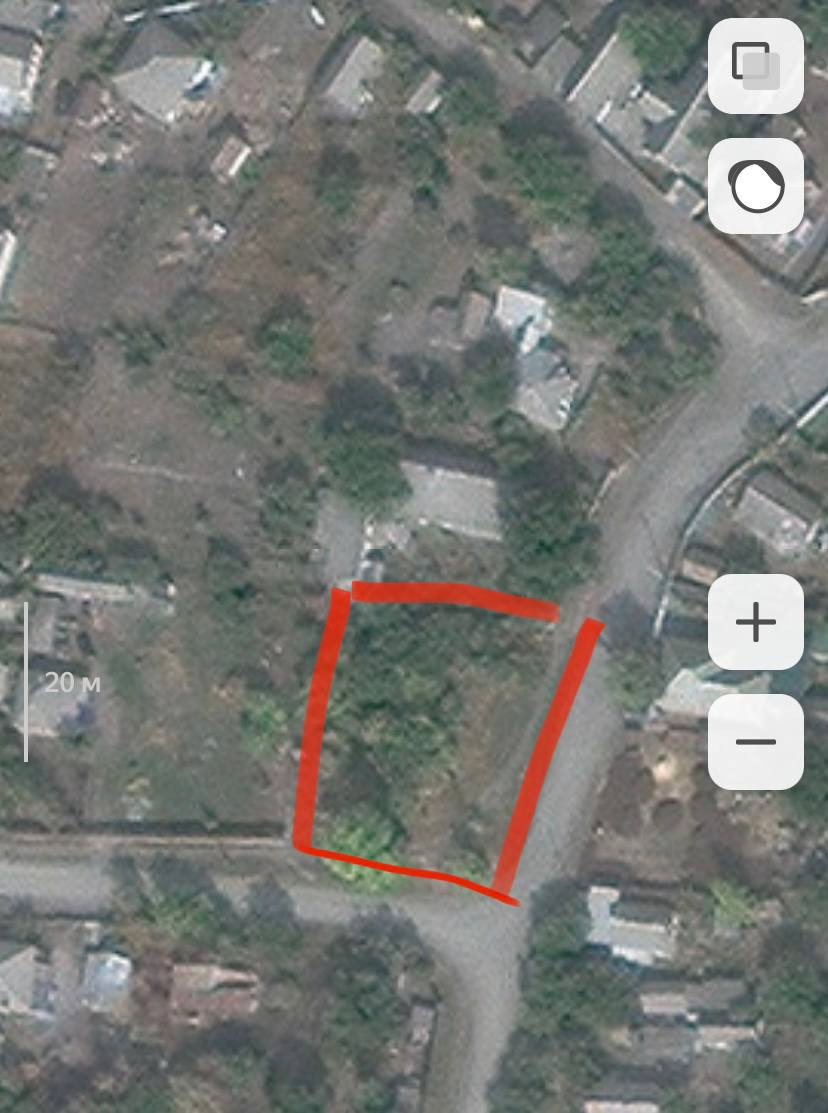Zoom out with the minus button
Viewport: 828px width, 1113px height.
[x=755, y=742]
